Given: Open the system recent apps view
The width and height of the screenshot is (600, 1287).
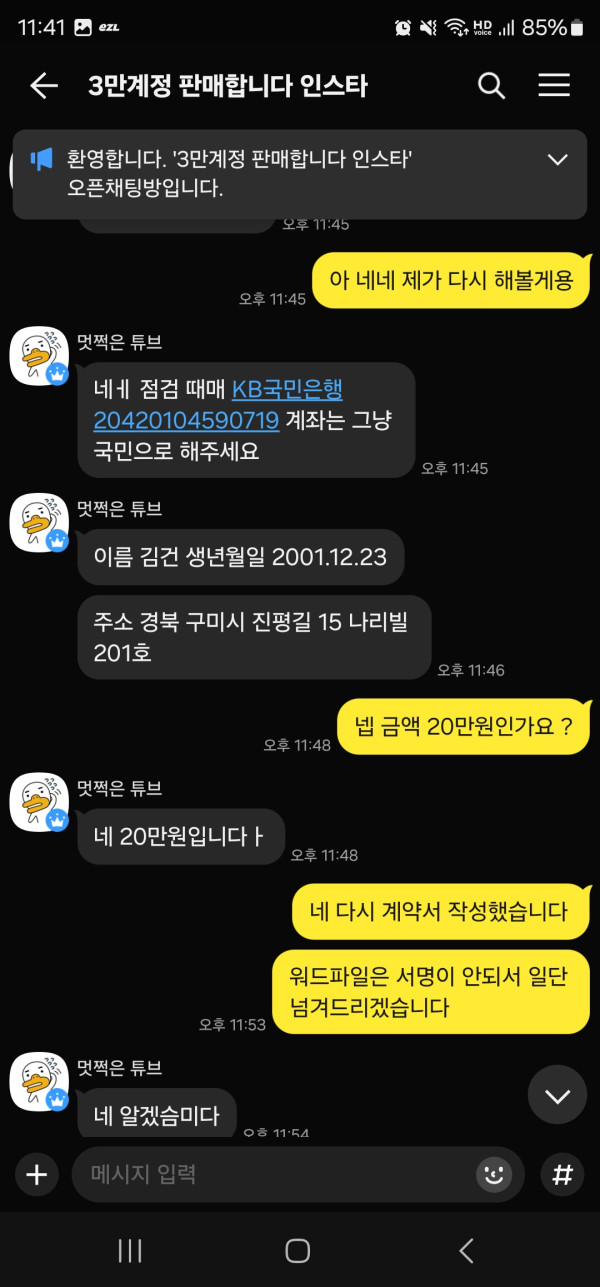Looking at the screenshot, I should click(x=130, y=1250).
